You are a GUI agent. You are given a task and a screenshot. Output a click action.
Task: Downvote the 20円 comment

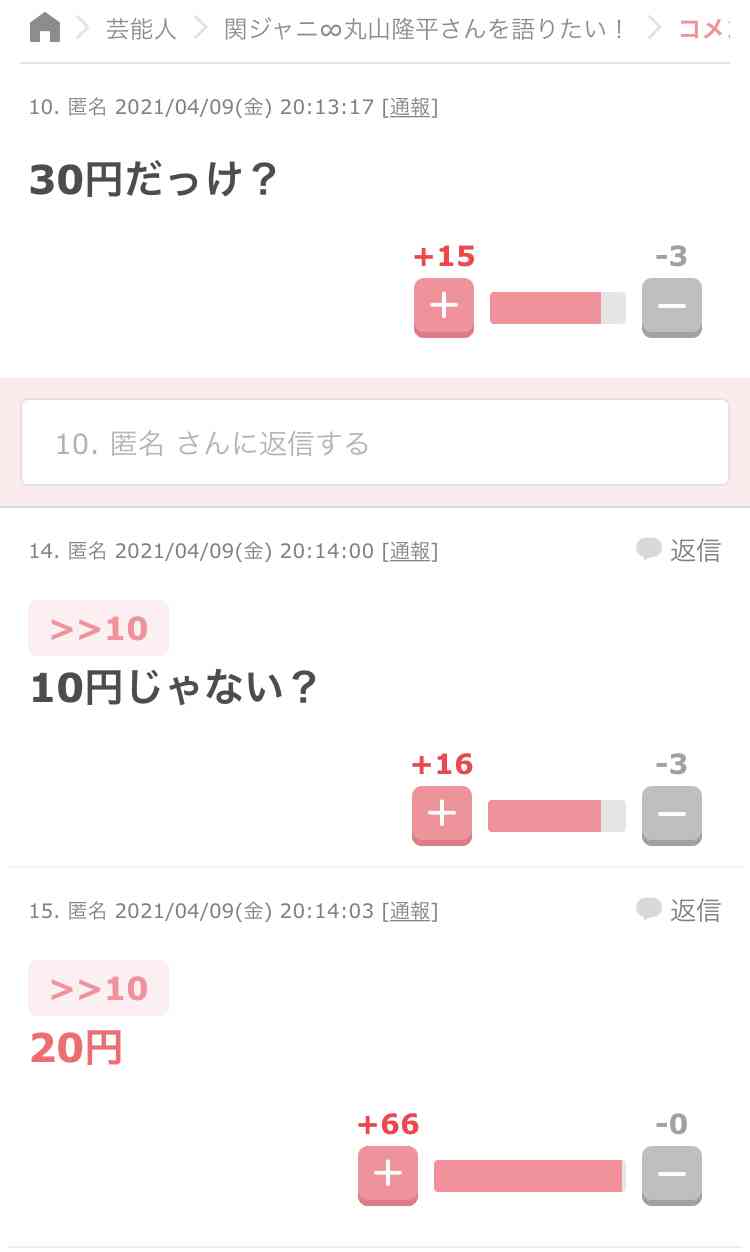pyautogui.click(x=672, y=1175)
